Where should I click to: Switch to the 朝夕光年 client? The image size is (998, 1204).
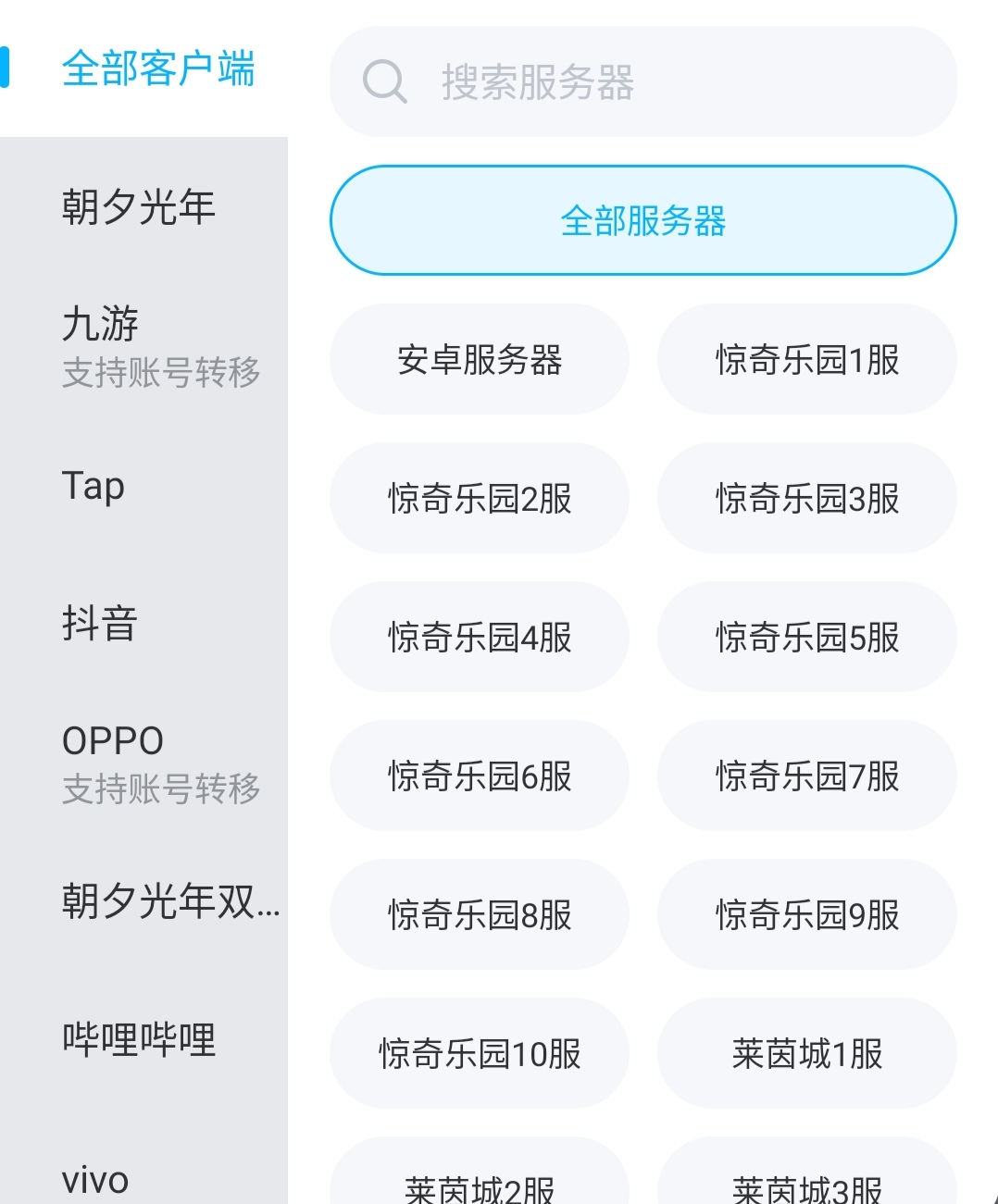[x=139, y=206]
